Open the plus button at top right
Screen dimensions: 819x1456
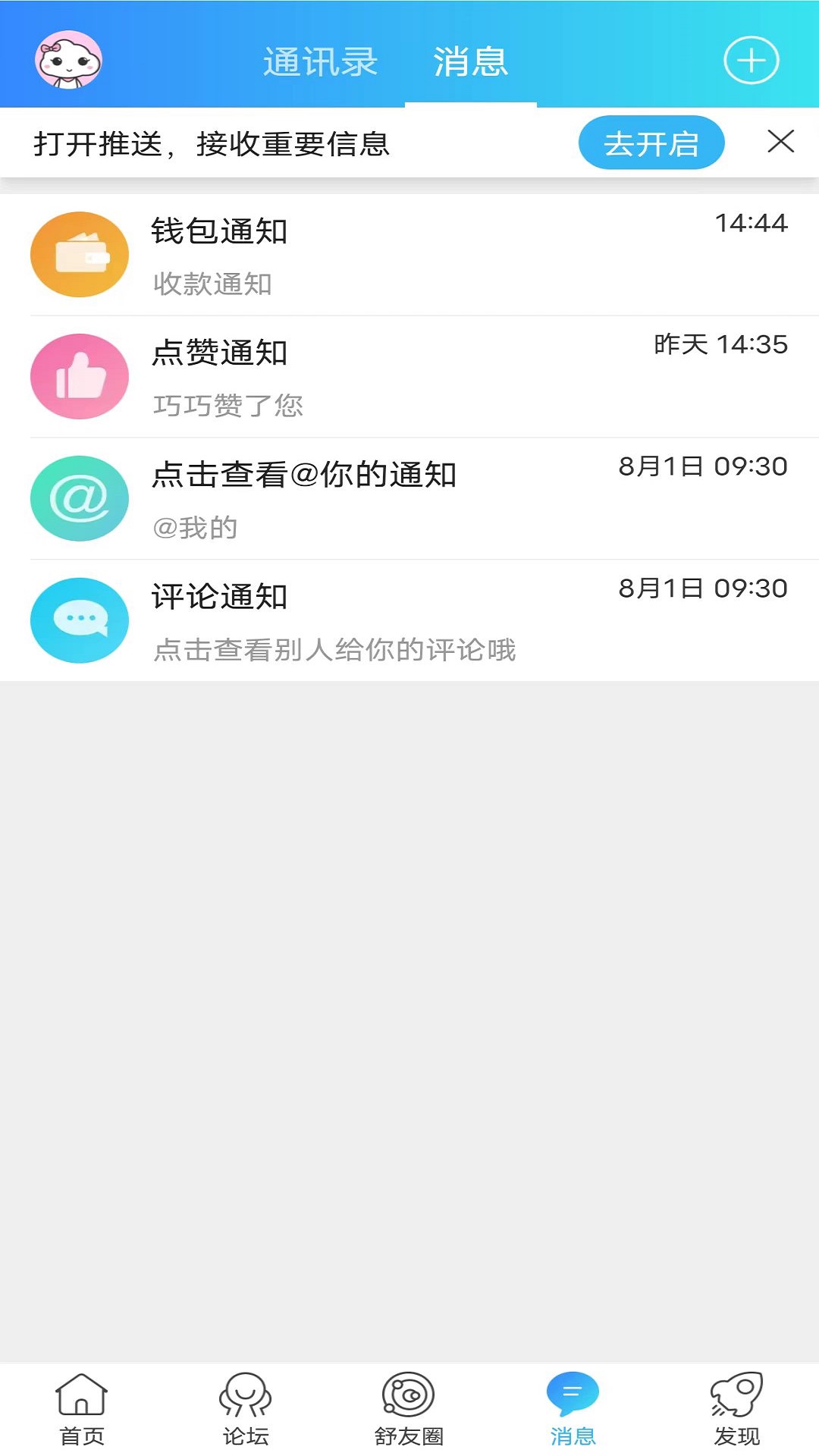pos(750,60)
